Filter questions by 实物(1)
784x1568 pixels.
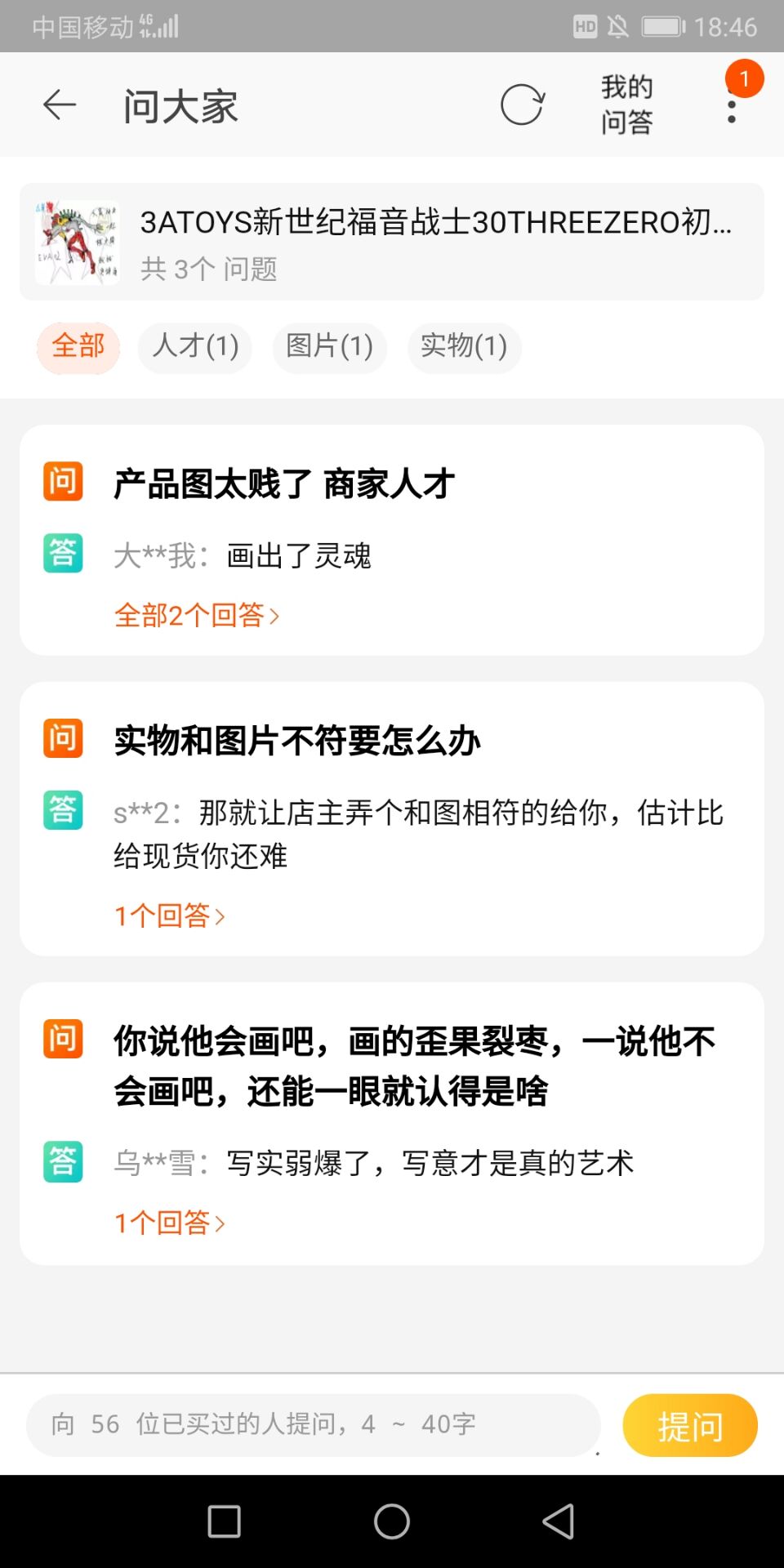464,347
